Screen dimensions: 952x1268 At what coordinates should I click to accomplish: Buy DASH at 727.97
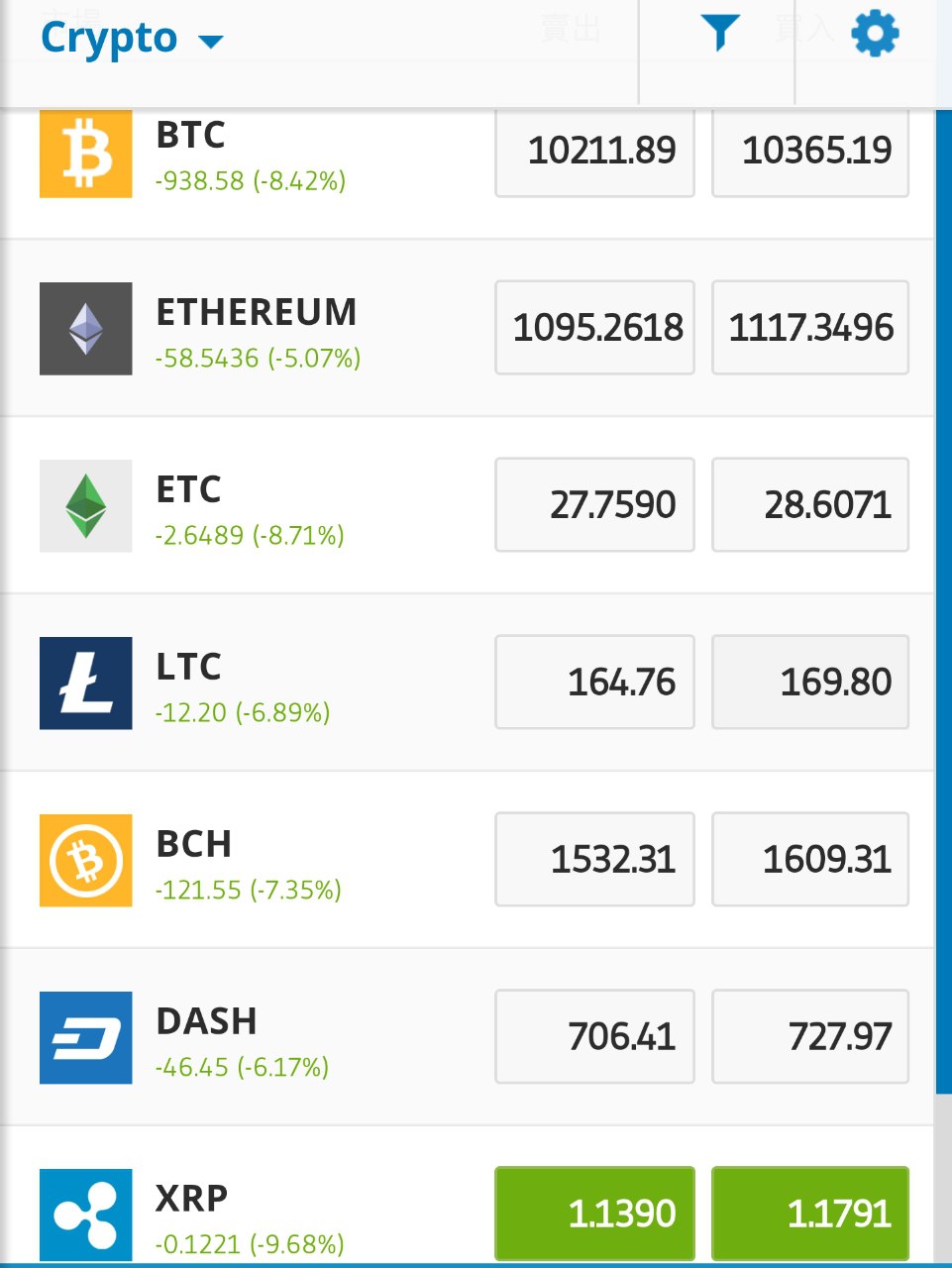810,1037
